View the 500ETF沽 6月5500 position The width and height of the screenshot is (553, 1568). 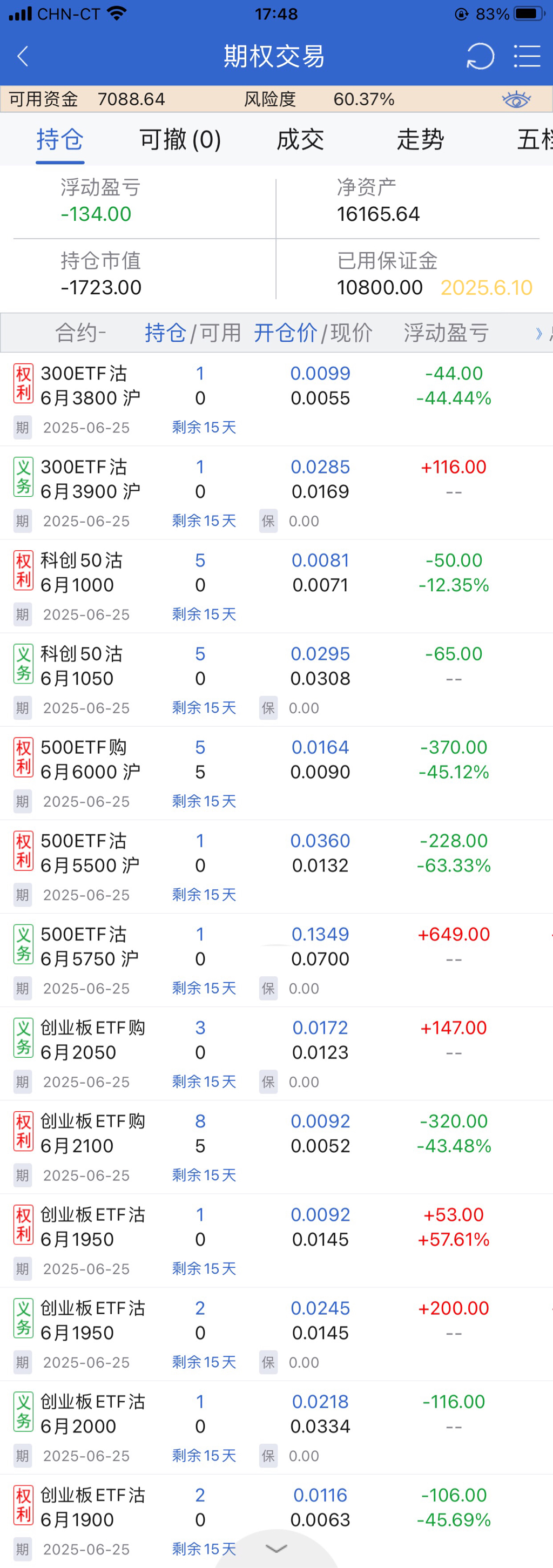(90, 854)
